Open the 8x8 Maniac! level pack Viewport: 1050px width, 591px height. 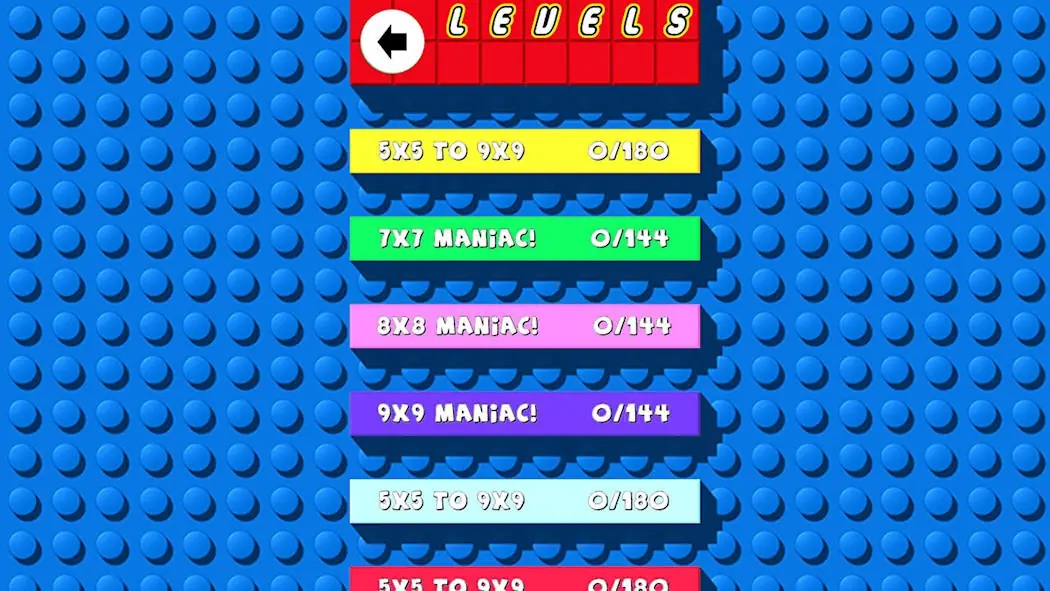pos(524,326)
